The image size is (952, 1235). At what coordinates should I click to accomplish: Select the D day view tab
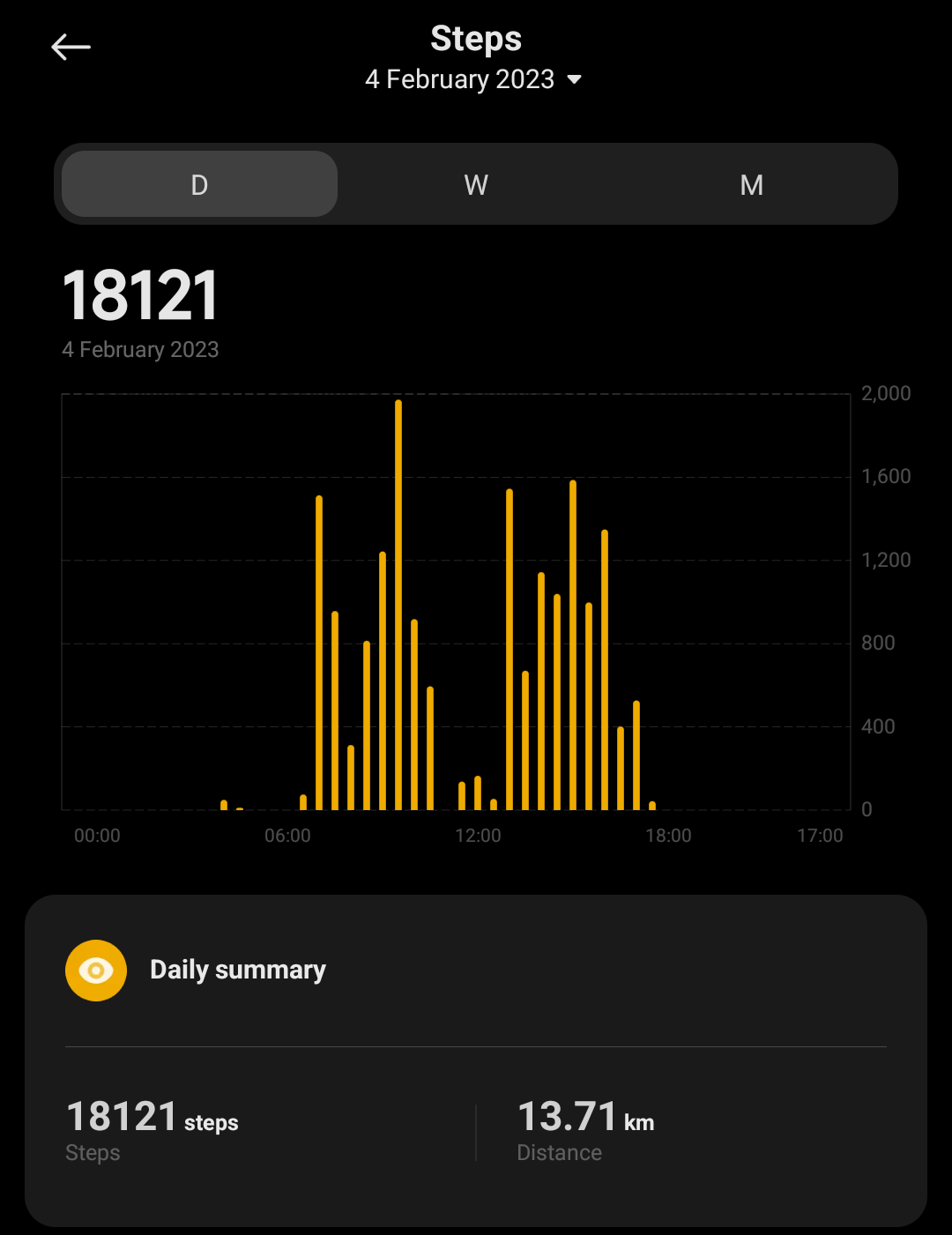click(200, 184)
